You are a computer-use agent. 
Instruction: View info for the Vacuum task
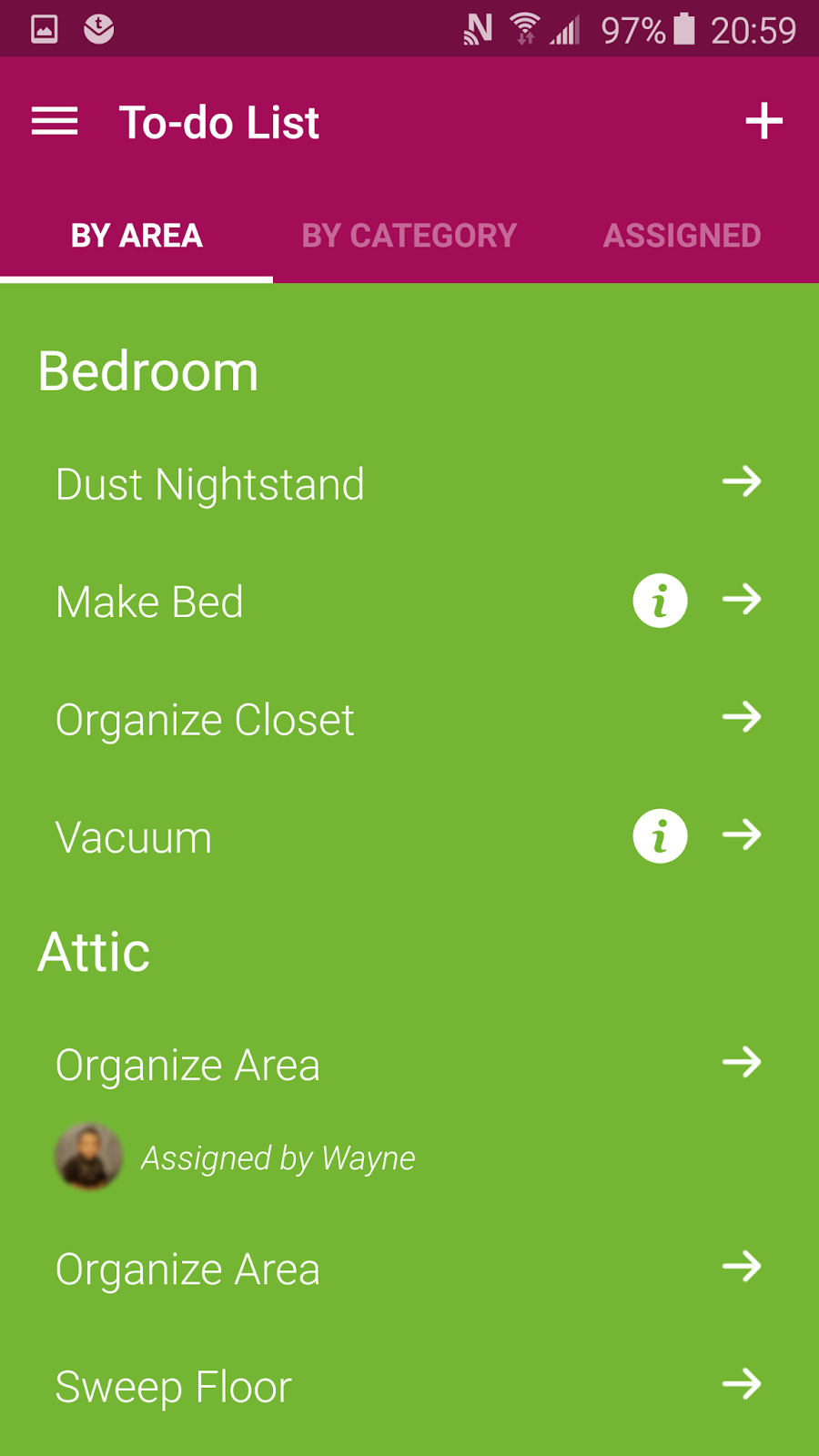pos(660,836)
